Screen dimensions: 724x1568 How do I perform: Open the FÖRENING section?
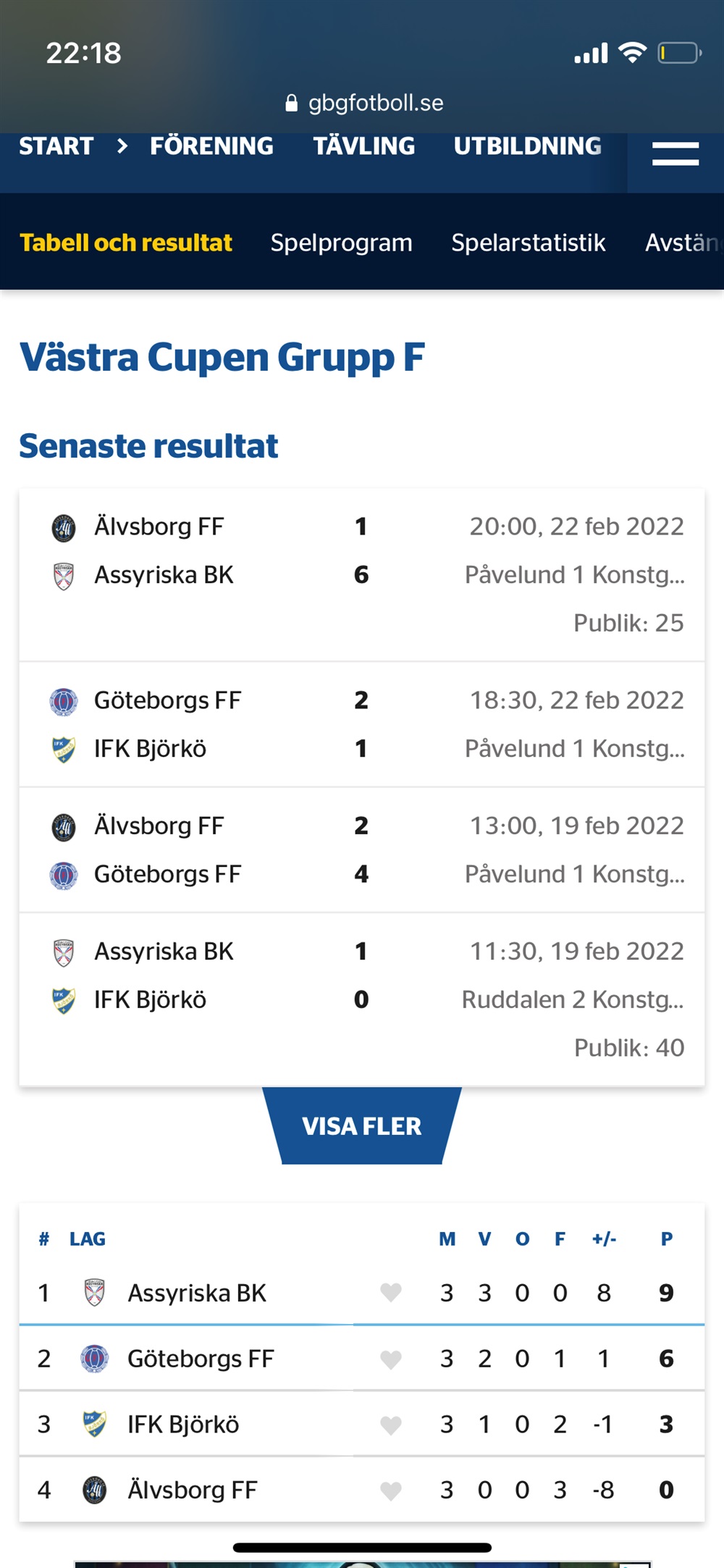click(x=211, y=146)
